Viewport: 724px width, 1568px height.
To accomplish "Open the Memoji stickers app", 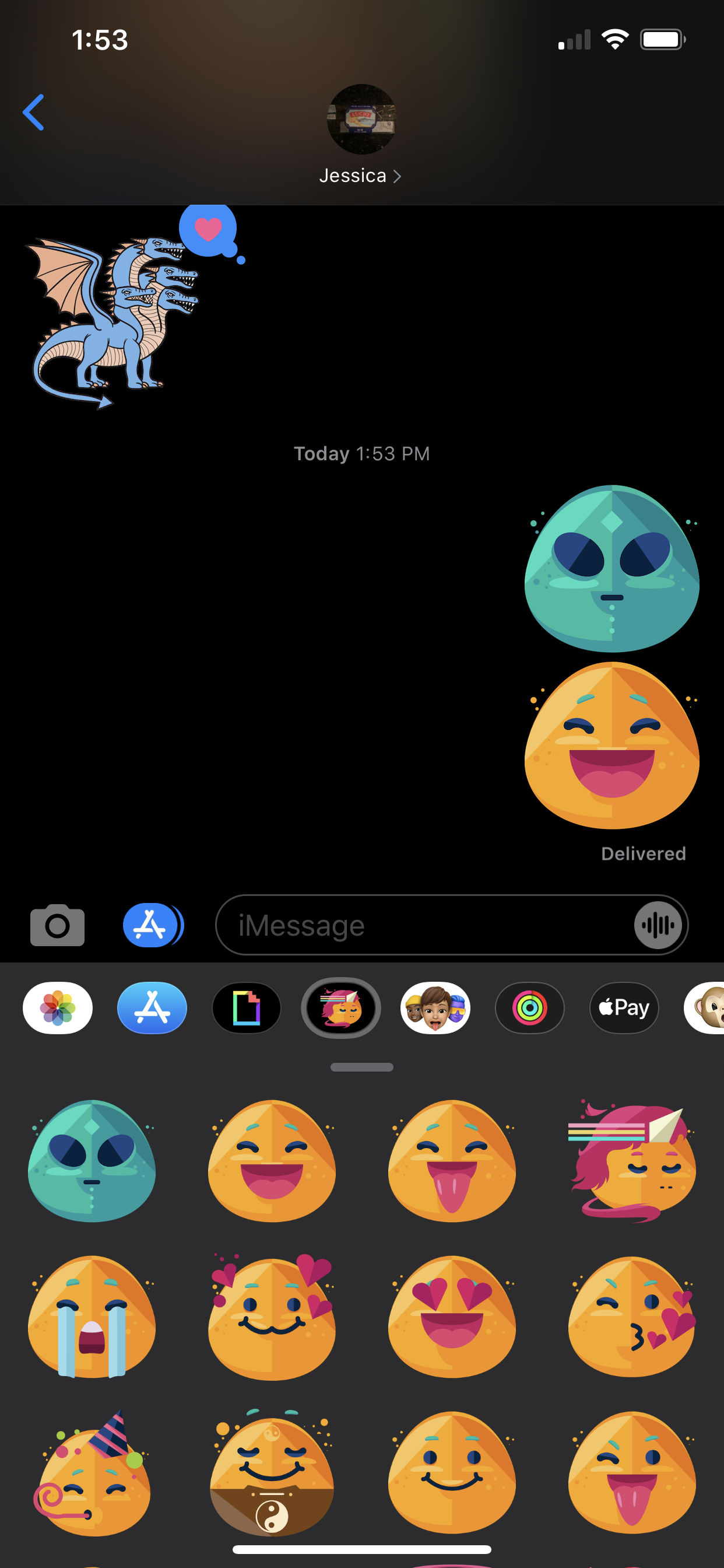I will [x=435, y=1008].
